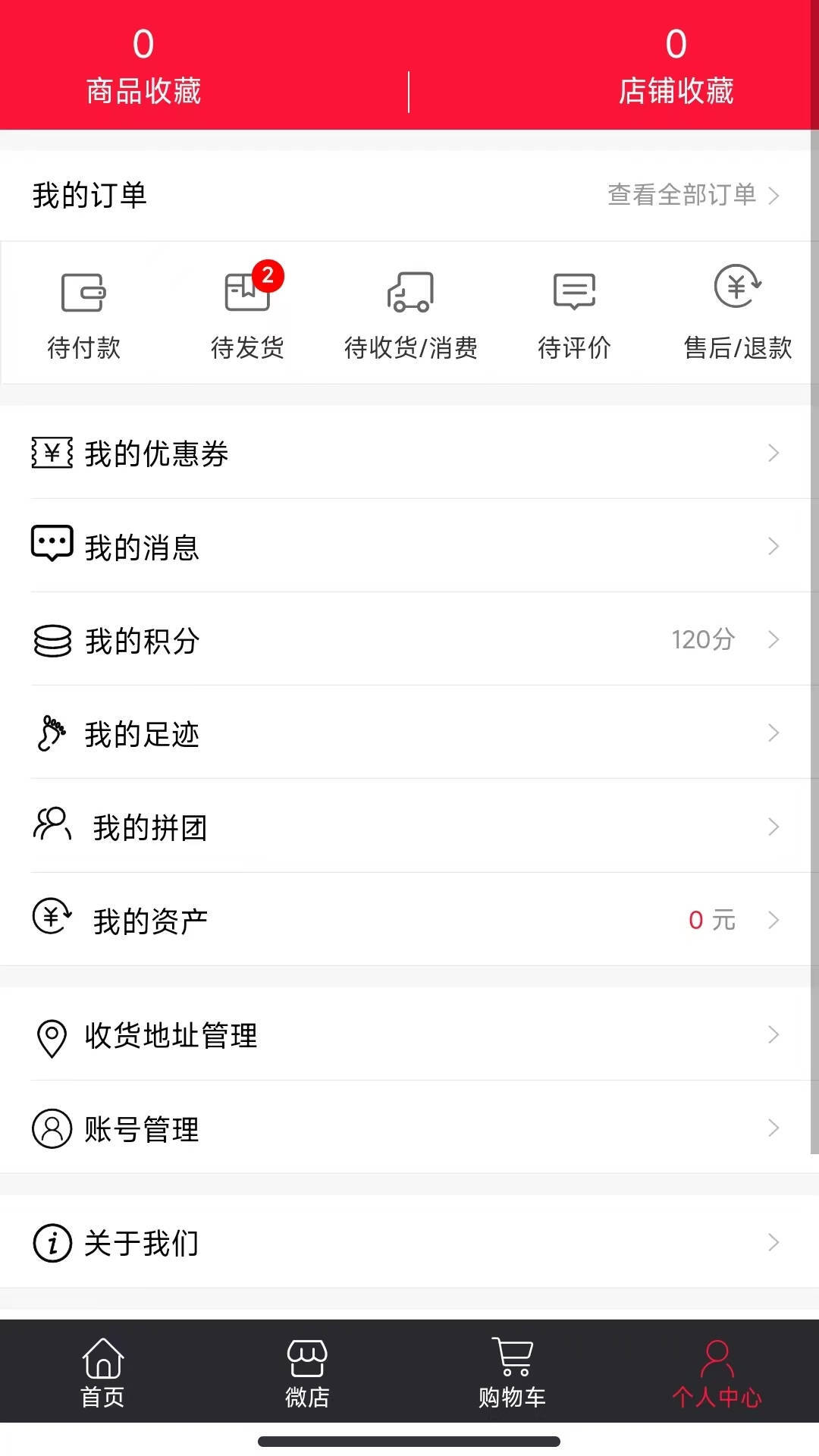Click the 商品收藏 count
The image size is (819, 1456).
pyautogui.click(x=144, y=44)
